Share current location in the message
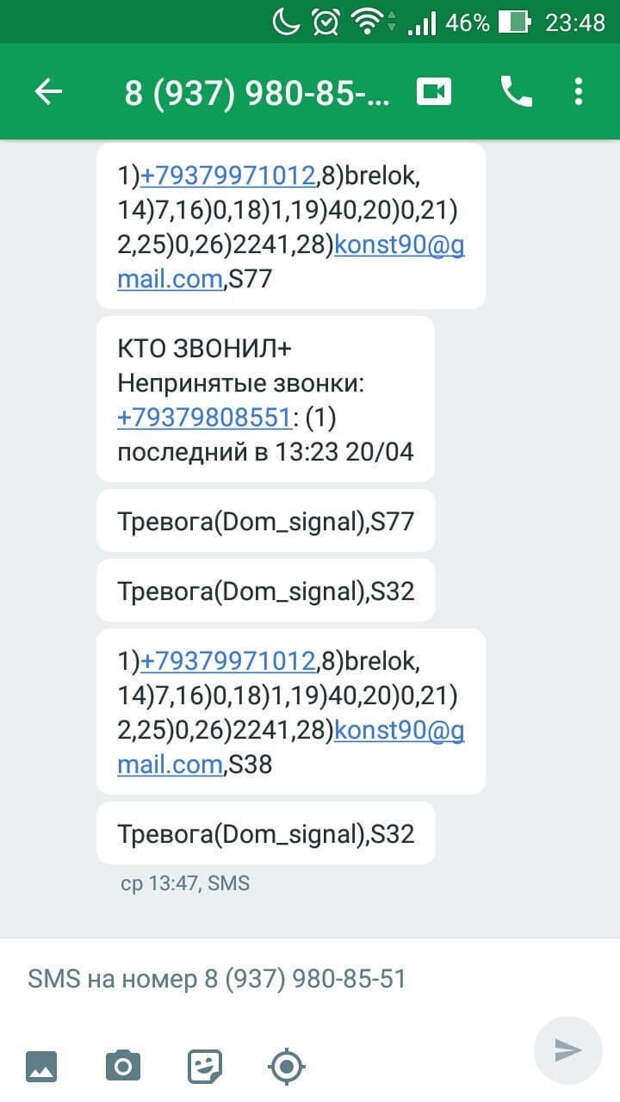 286,1067
